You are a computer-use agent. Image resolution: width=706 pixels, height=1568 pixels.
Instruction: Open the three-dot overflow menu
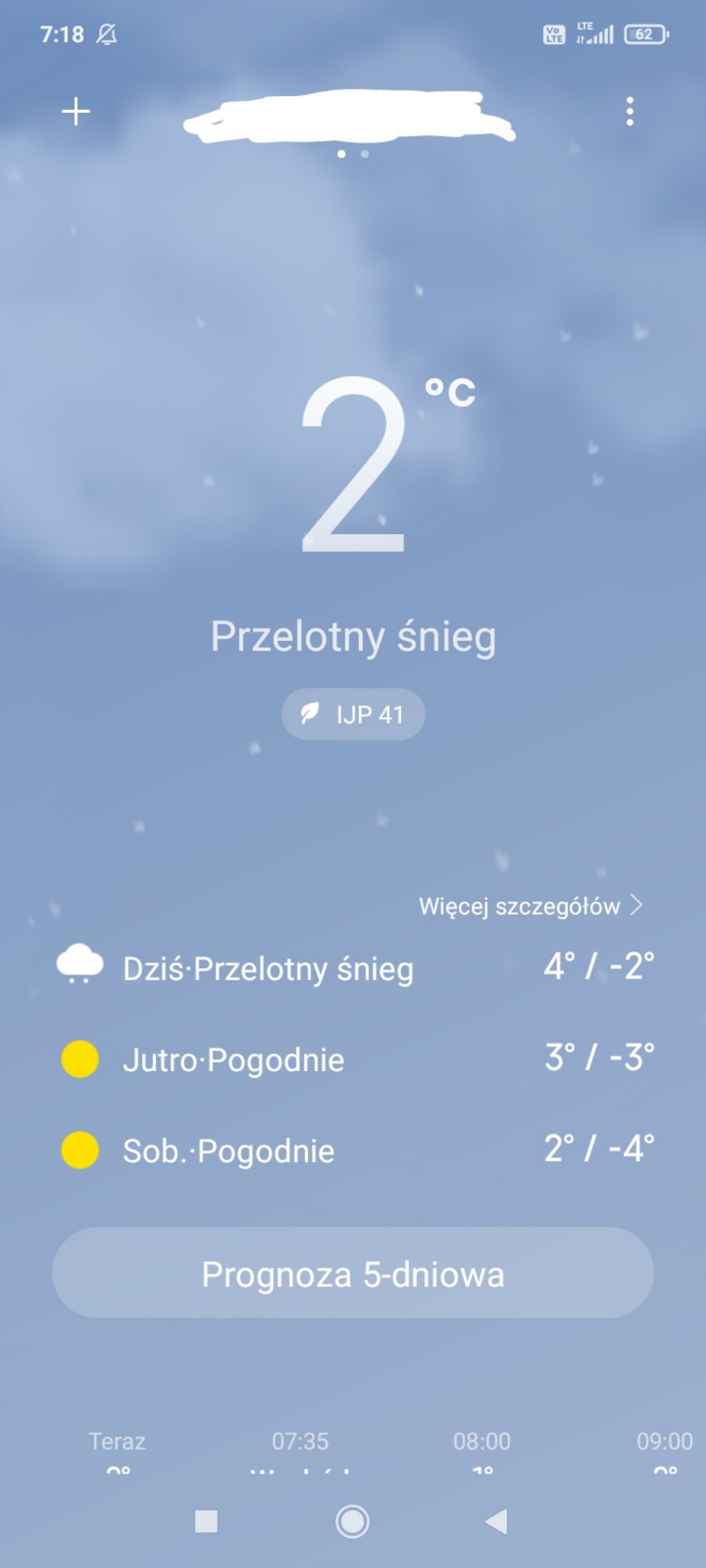click(629, 111)
